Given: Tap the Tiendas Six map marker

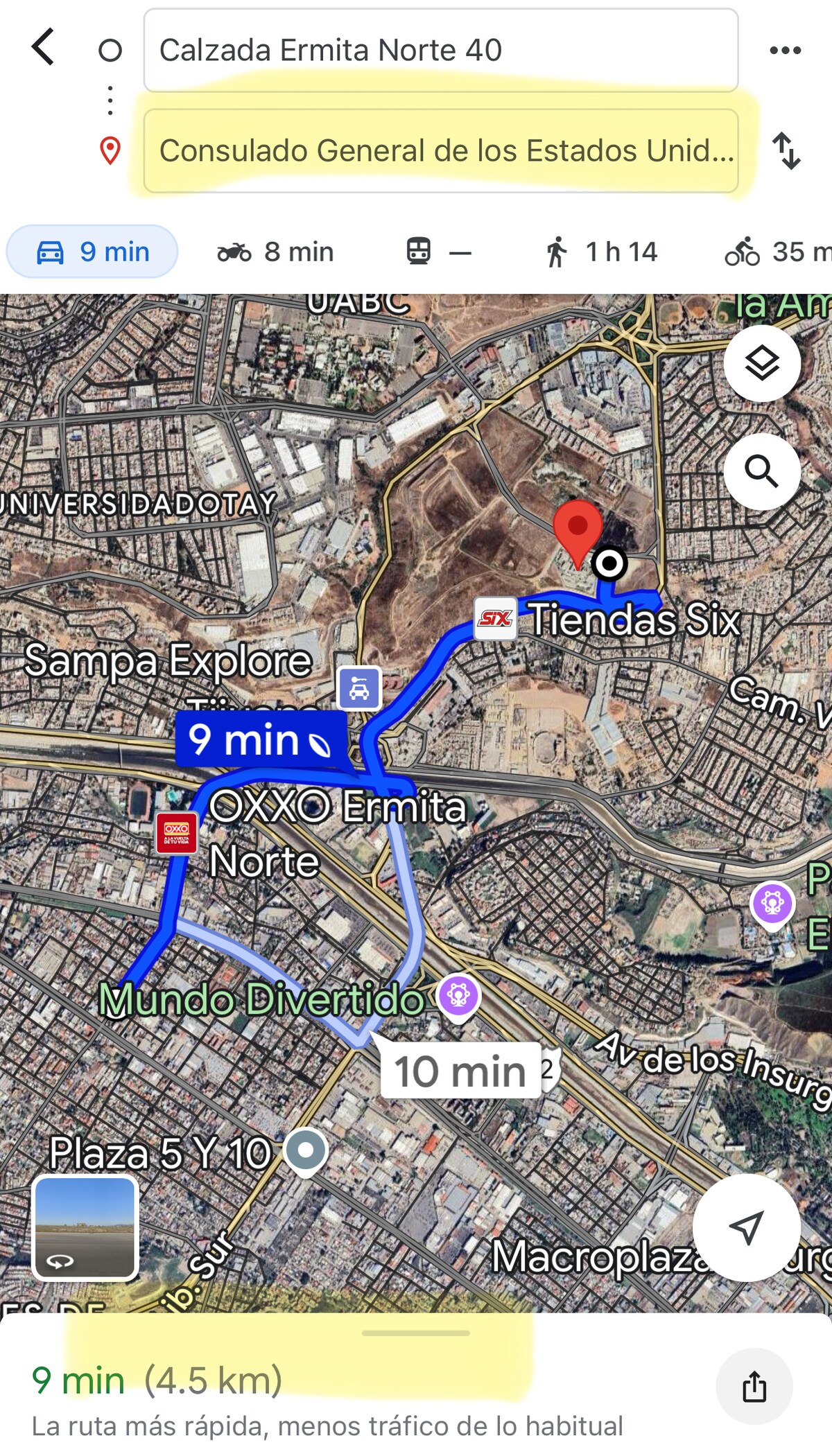Looking at the screenshot, I should point(496,617).
